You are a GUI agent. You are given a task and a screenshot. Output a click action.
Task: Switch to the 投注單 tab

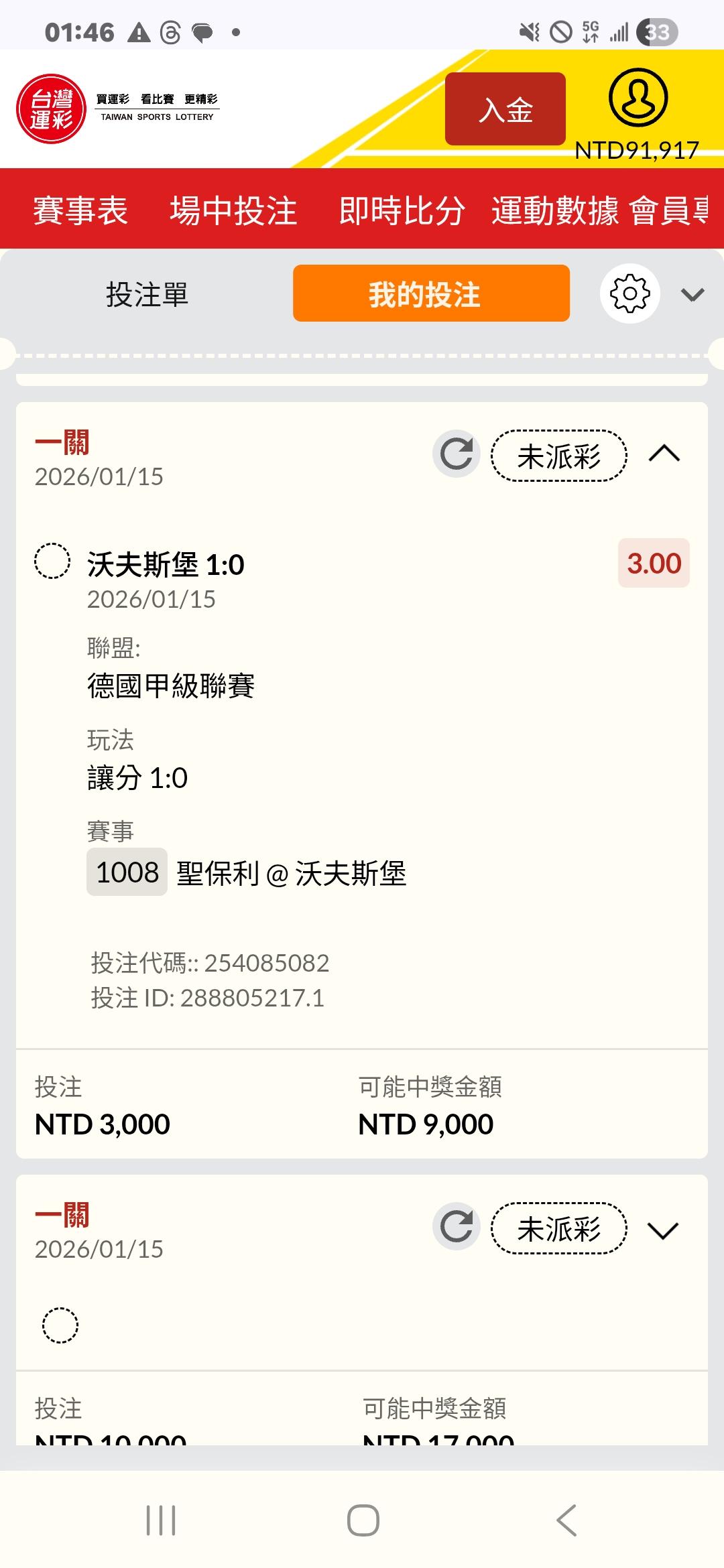pyautogui.click(x=147, y=294)
